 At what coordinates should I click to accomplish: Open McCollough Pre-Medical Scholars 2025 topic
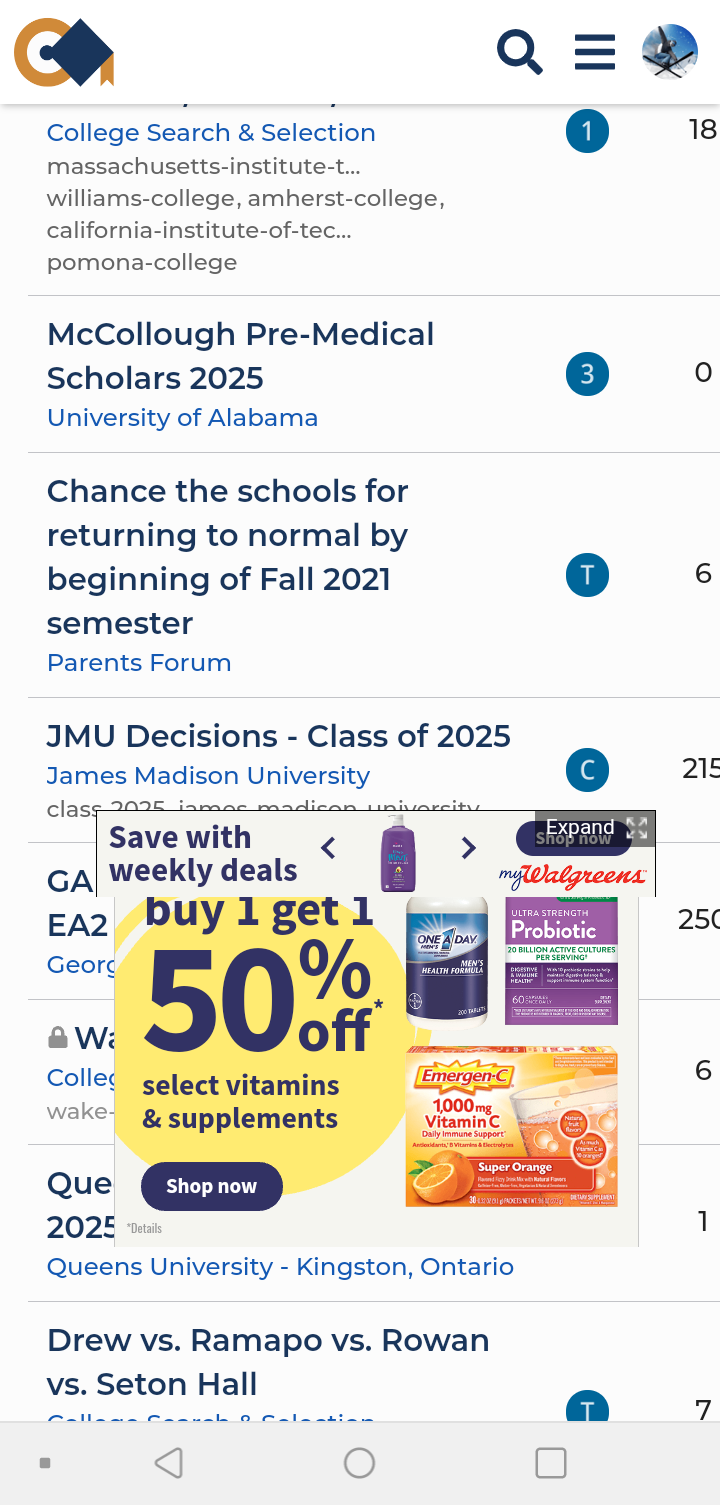[240, 356]
